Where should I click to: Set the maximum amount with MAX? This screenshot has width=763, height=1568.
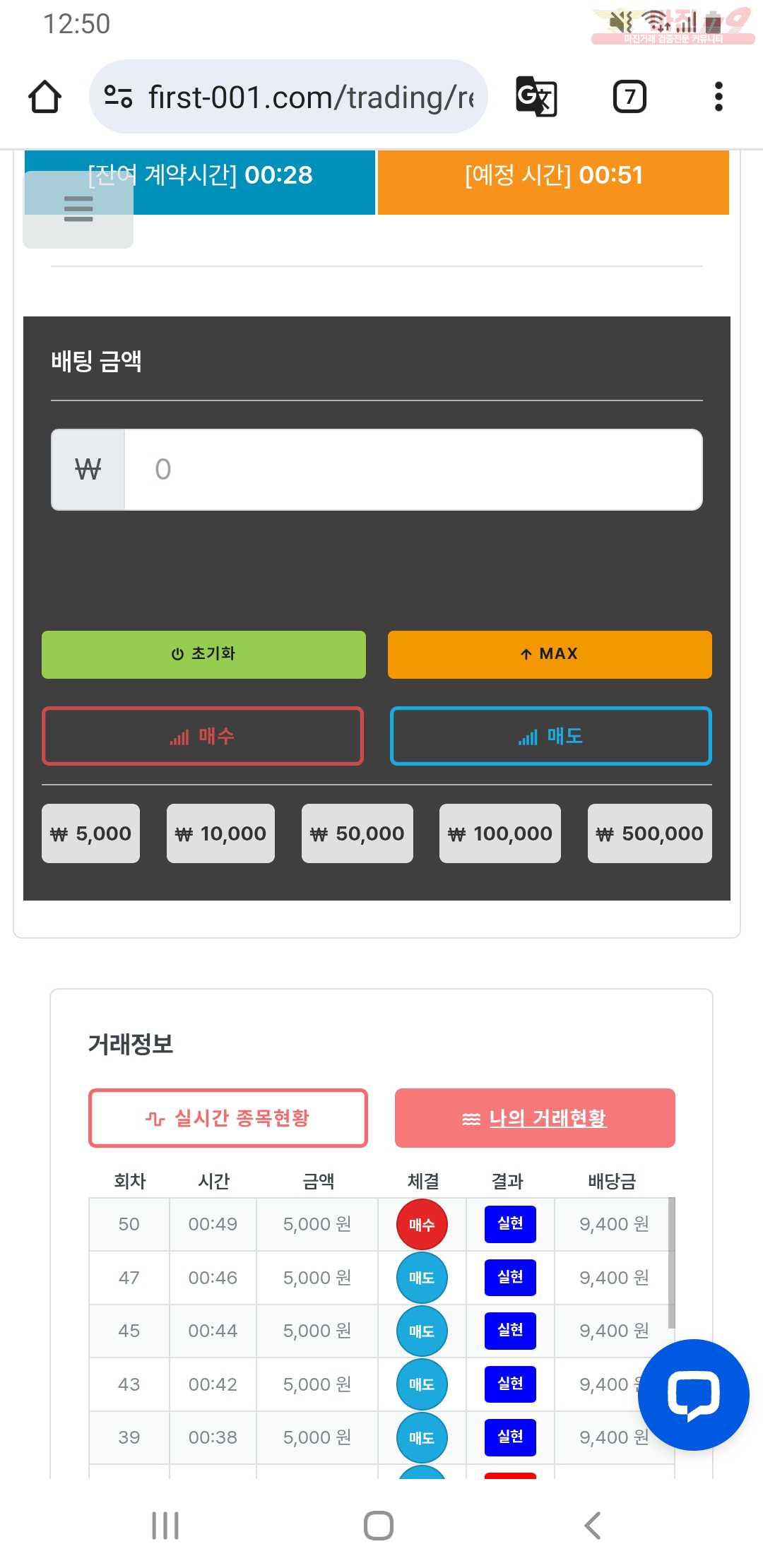(550, 654)
